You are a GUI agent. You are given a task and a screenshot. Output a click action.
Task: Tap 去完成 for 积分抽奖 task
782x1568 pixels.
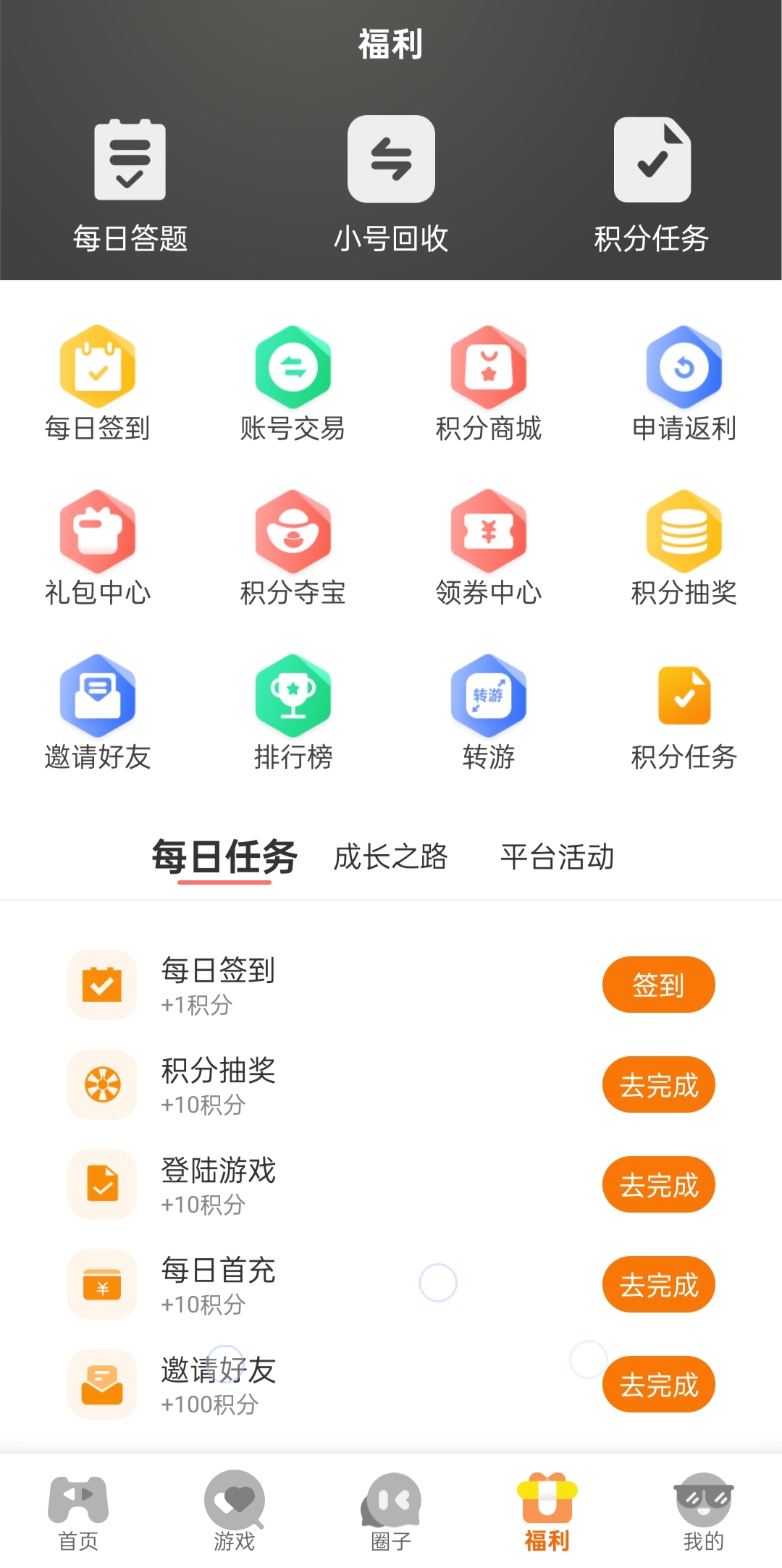point(658,1084)
